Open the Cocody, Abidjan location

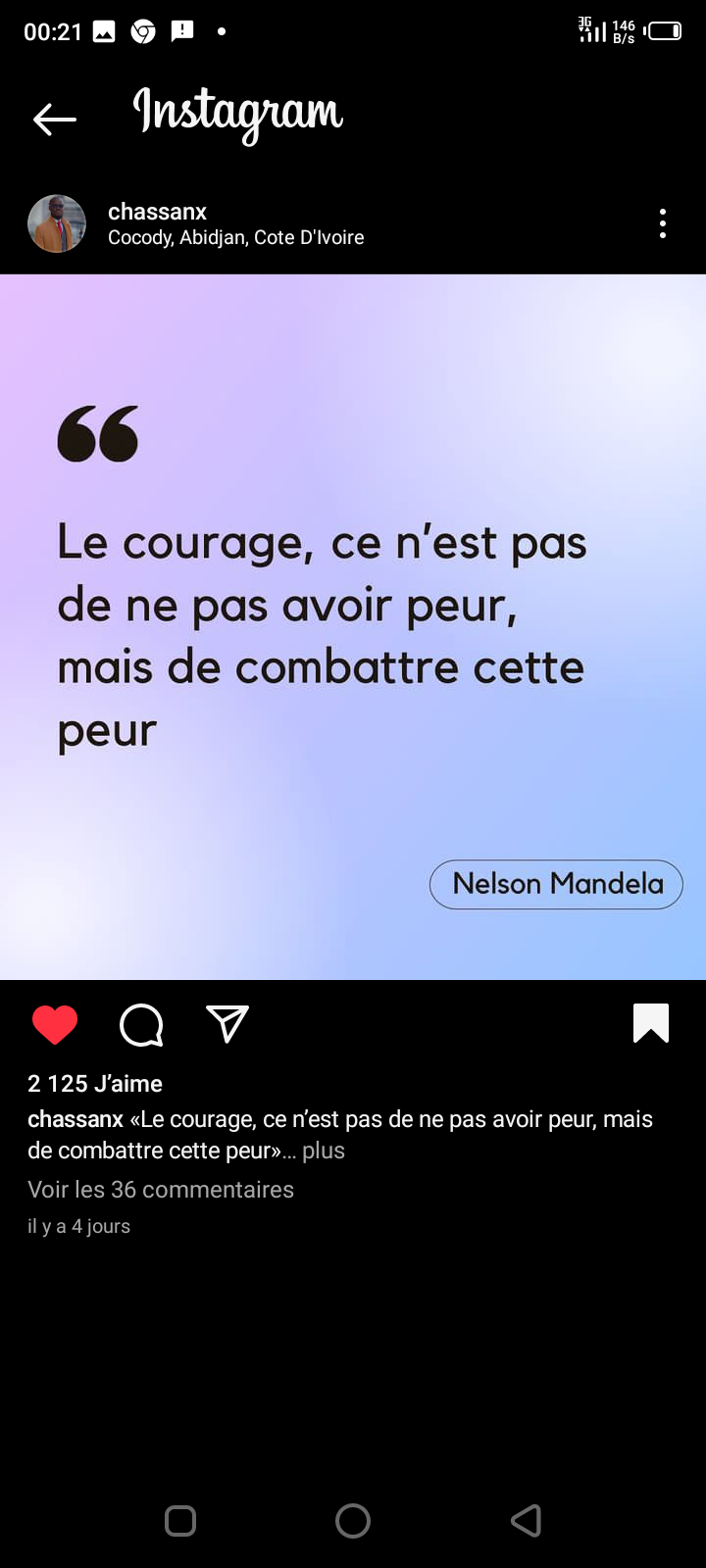235,238
